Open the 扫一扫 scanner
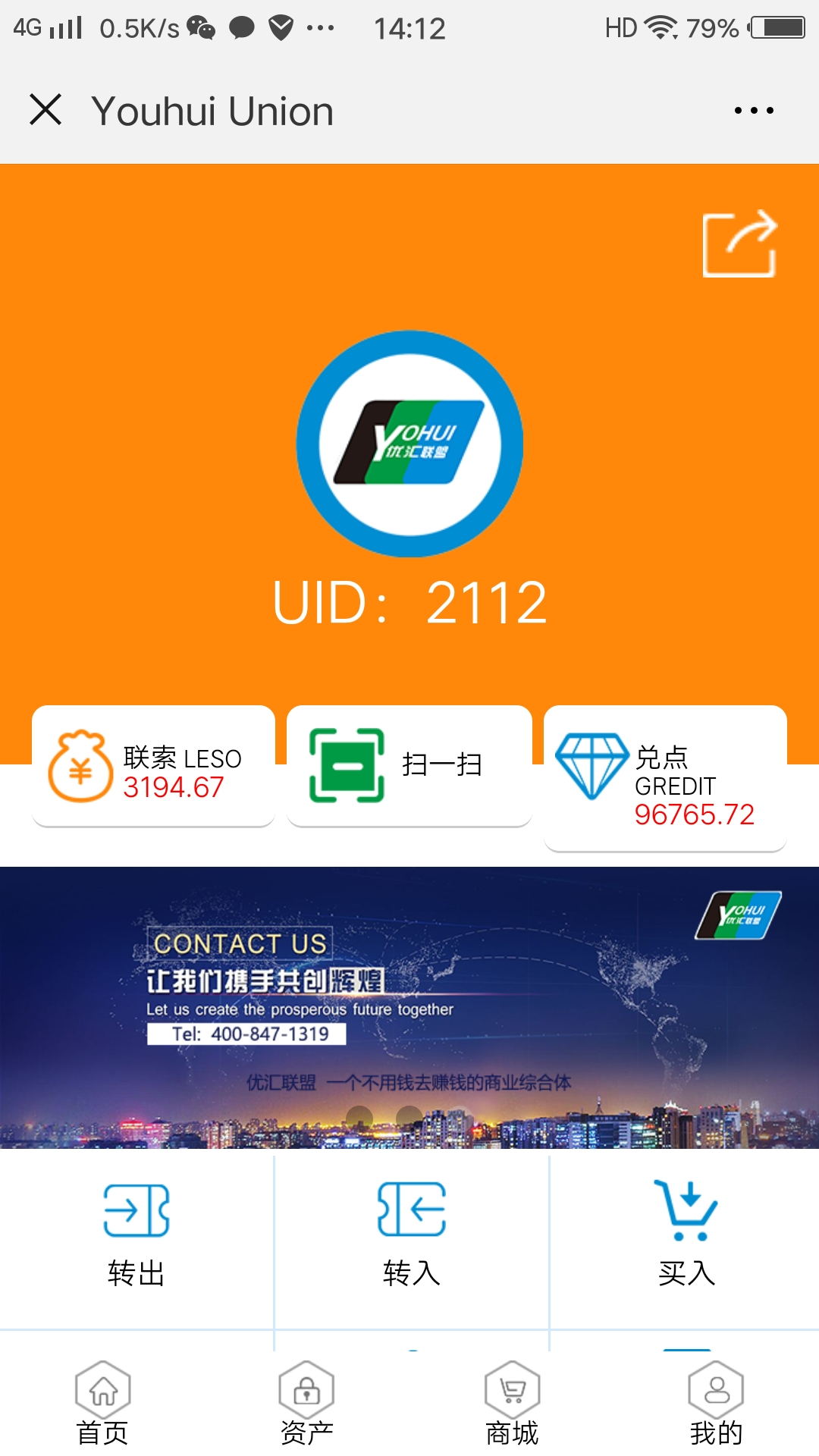This screenshot has width=819, height=1456. coord(409,765)
